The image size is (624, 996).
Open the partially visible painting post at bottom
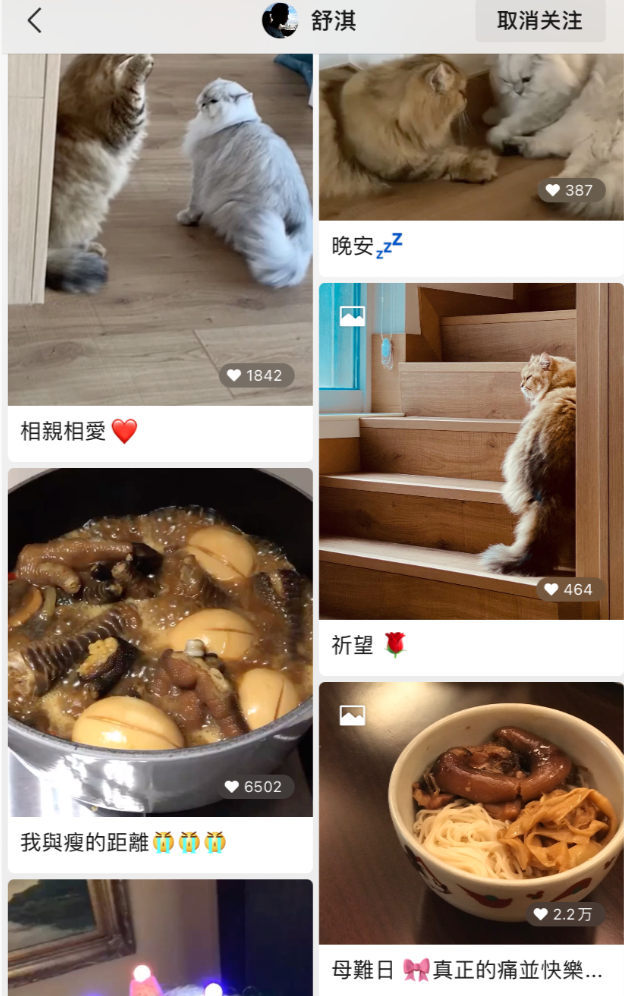(x=160, y=940)
